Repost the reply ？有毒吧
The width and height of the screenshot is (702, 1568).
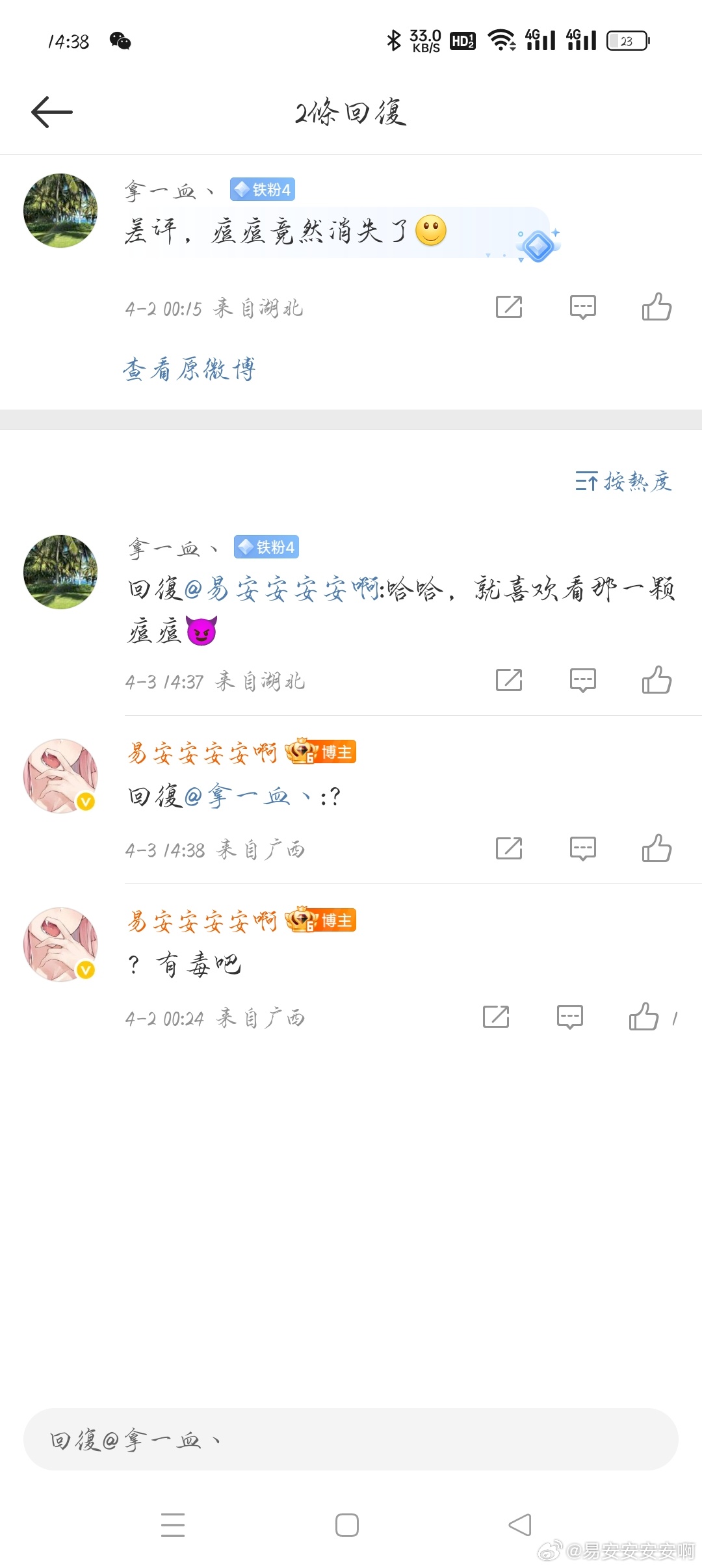pyautogui.click(x=496, y=1017)
